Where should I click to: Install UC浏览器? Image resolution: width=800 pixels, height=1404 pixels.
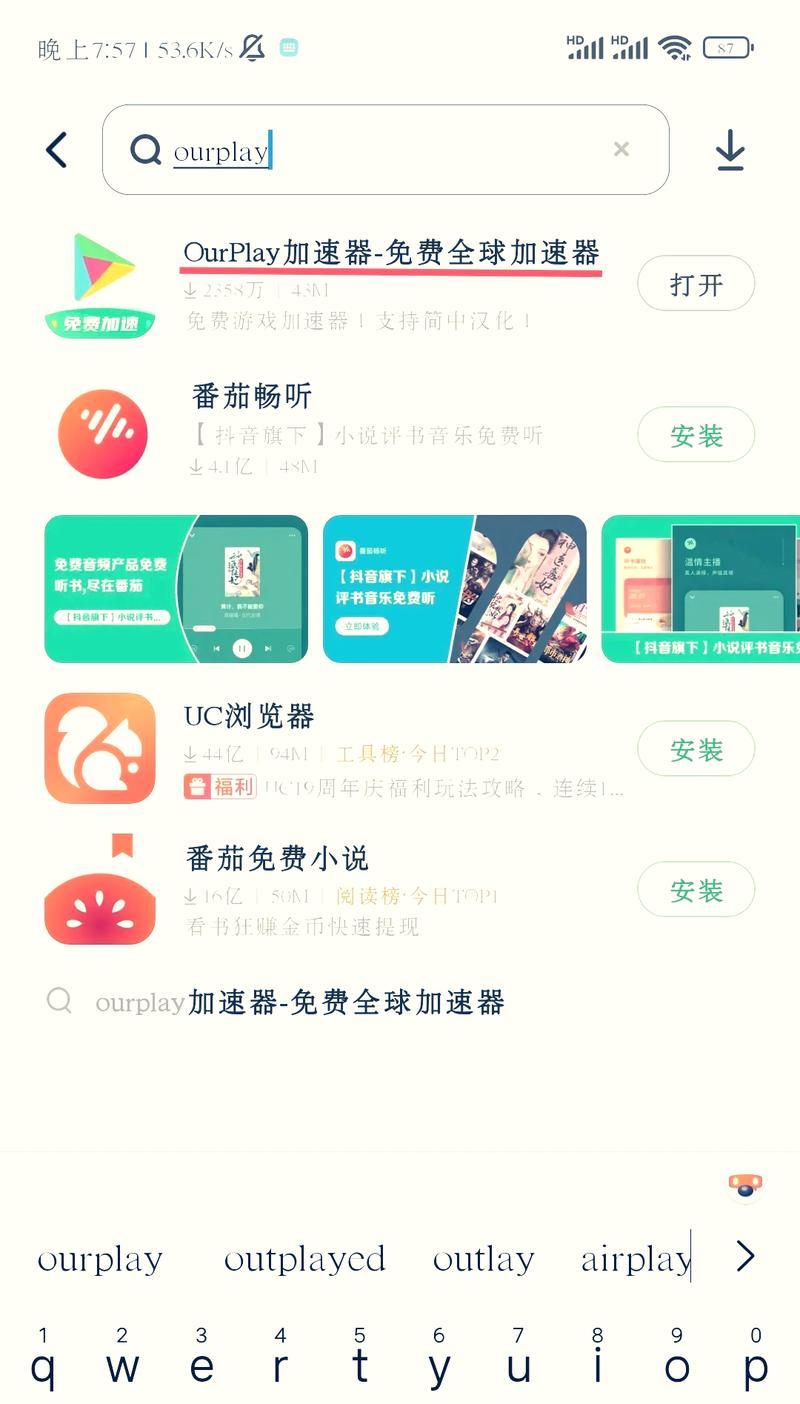pyautogui.click(x=696, y=749)
